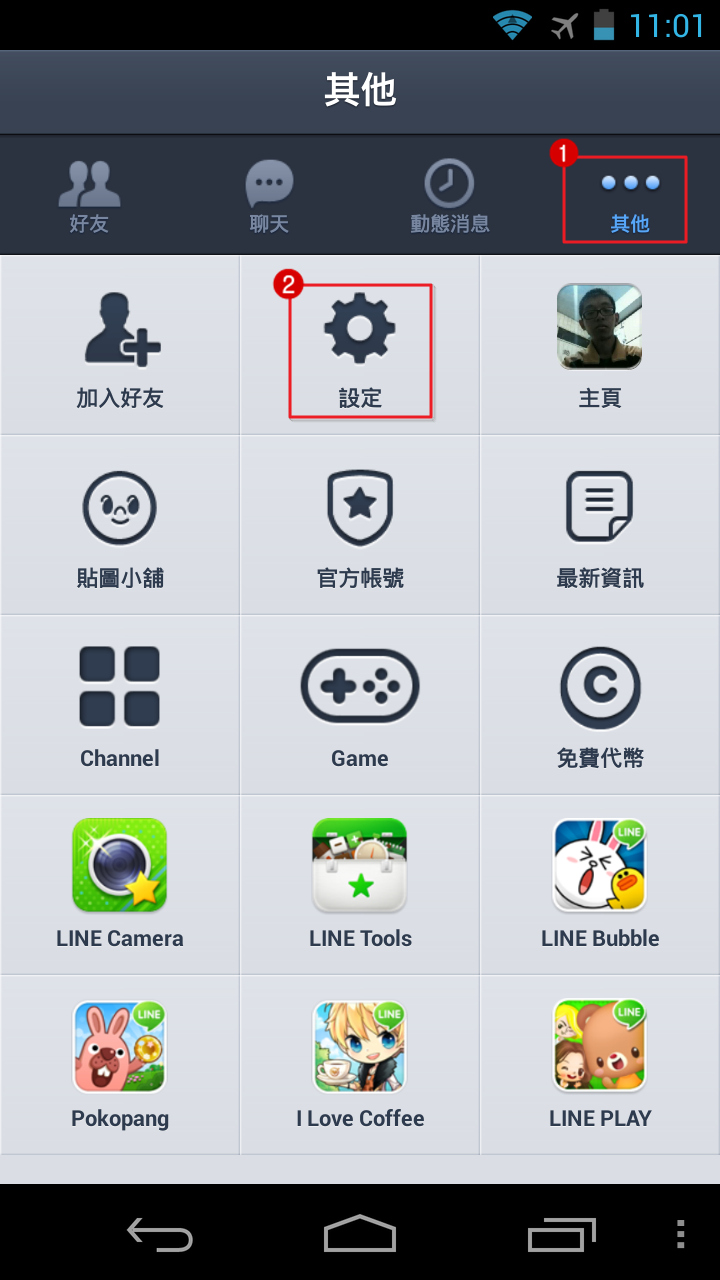Switch to the 聊天 tab
The image size is (720, 1280).
(269, 196)
